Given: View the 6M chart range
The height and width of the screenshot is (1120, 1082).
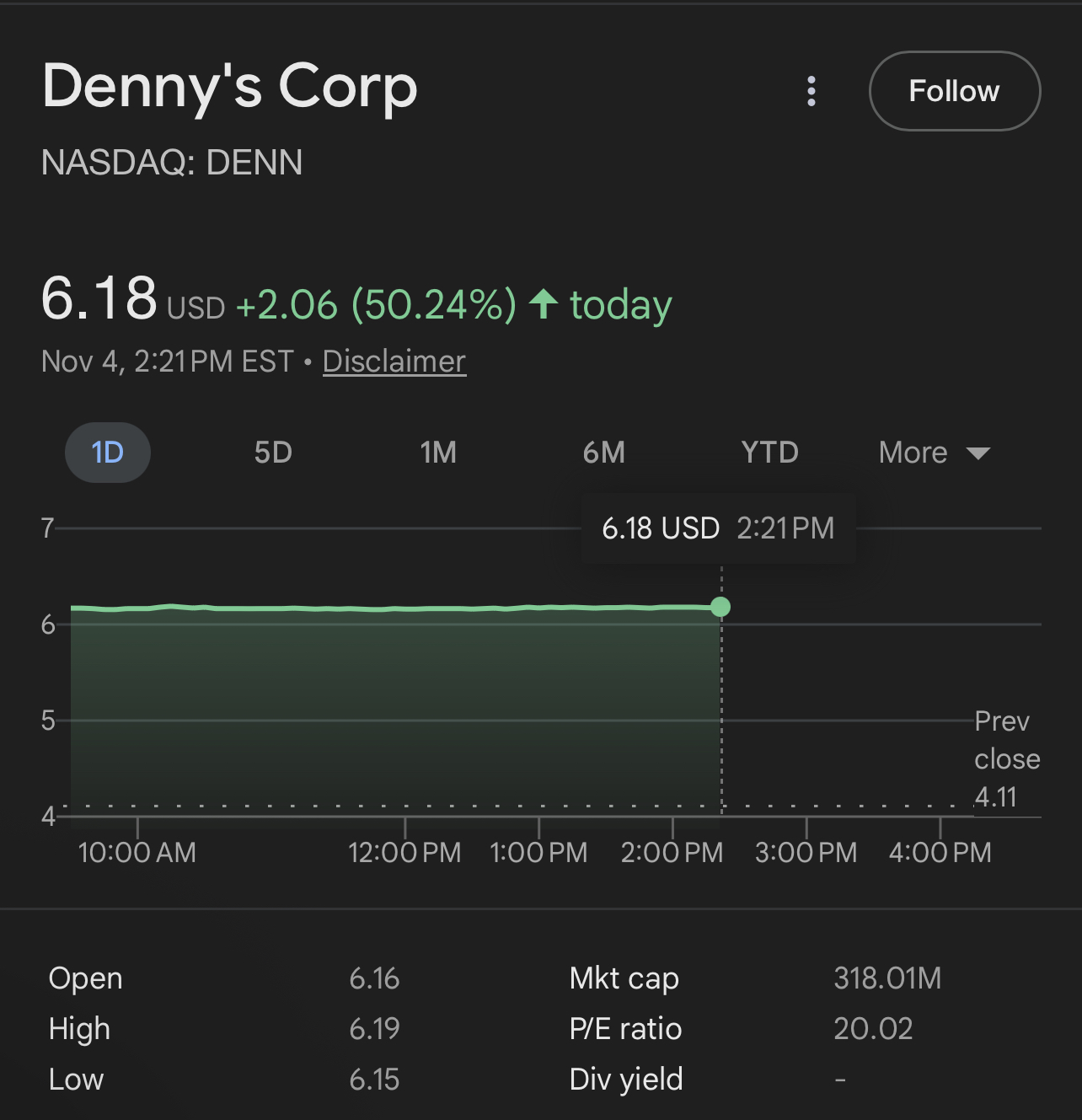Looking at the screenshot, I should (x=603, y=453).
